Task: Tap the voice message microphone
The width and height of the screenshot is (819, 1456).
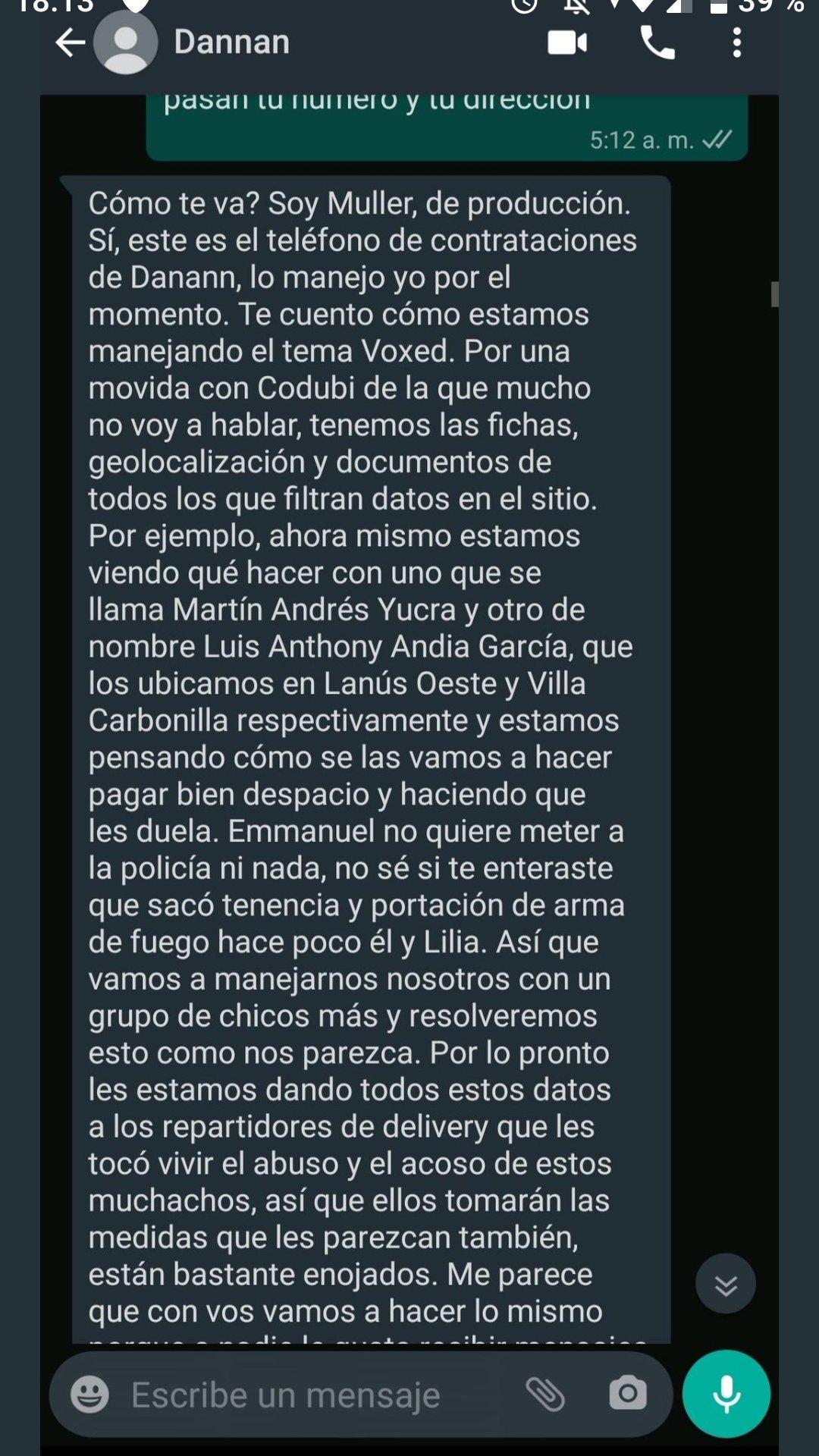Action: pos(726,1394)
